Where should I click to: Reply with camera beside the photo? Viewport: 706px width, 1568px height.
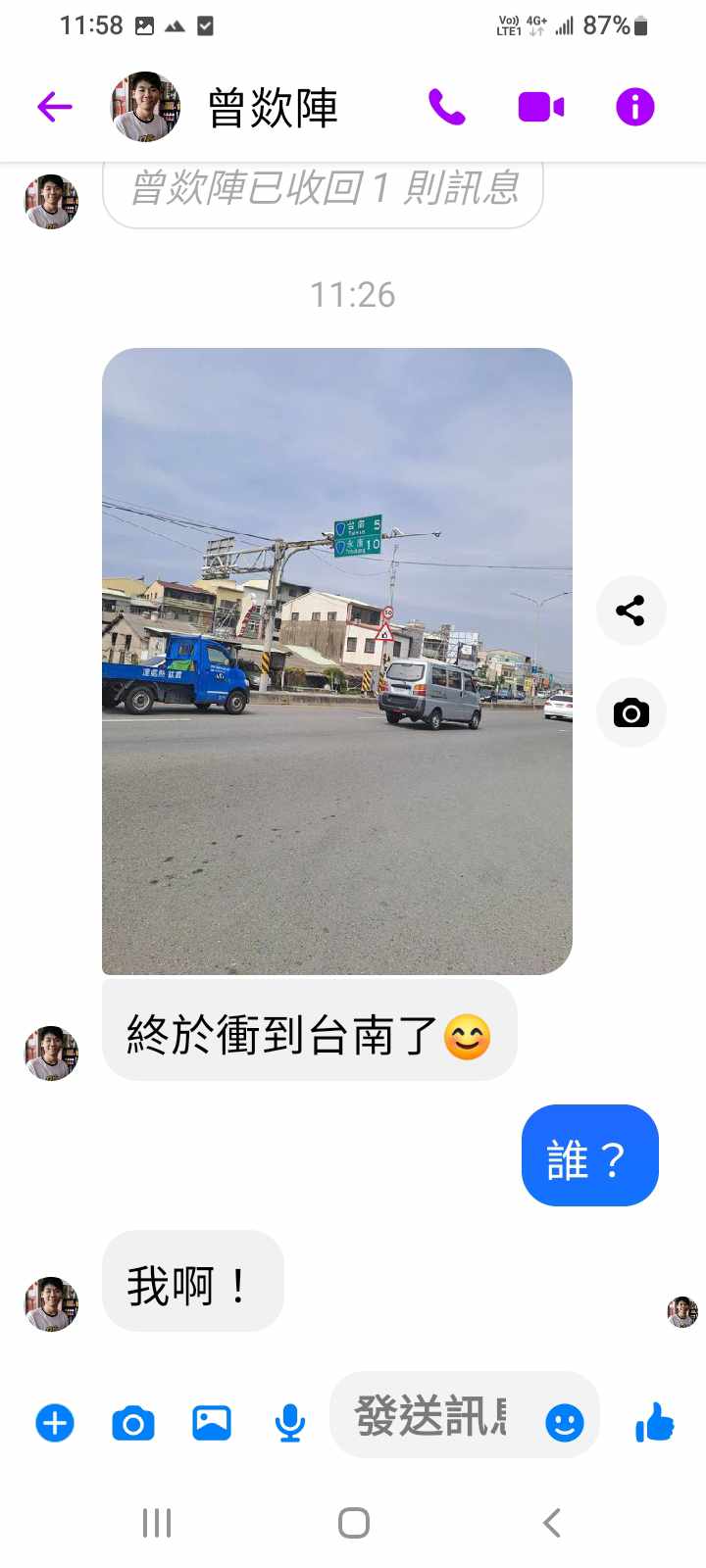tap(630, 712)
